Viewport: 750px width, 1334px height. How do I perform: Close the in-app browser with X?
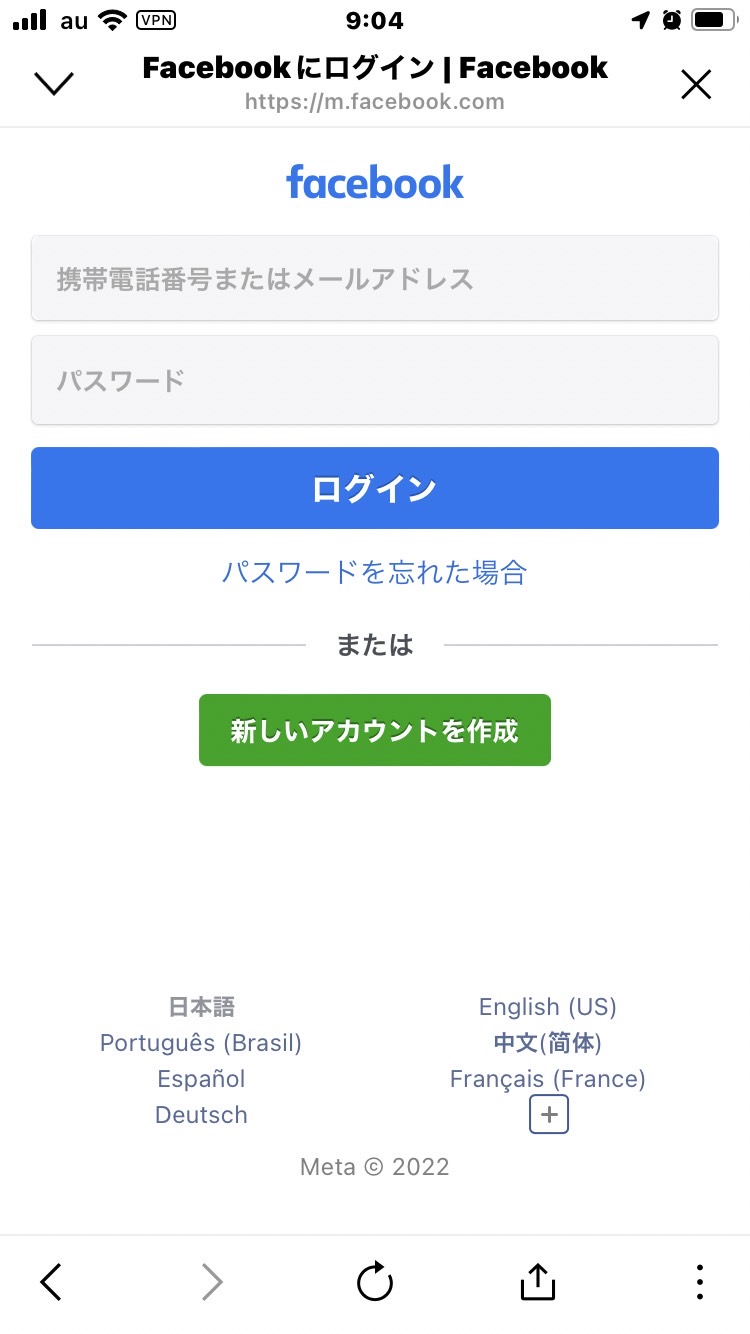click(696, 85)
